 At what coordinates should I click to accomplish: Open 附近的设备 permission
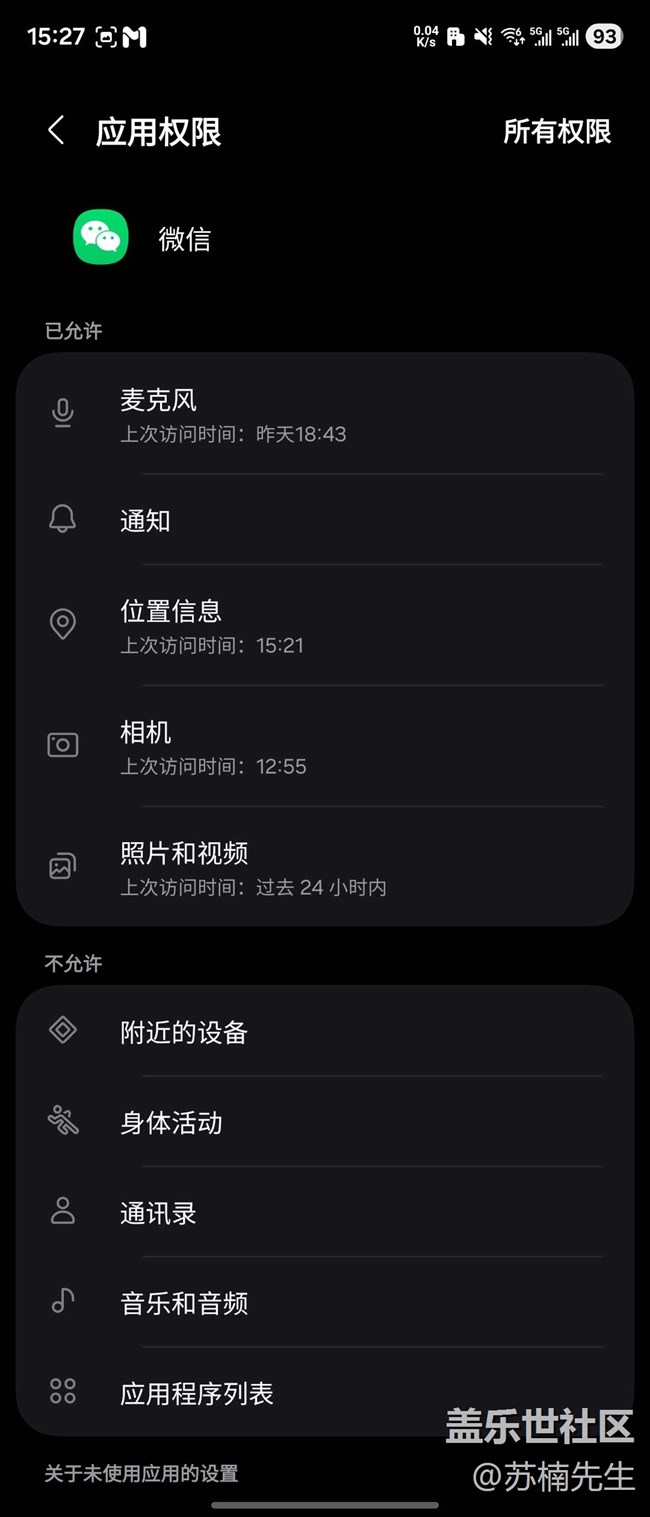(x=324, y=1032)
